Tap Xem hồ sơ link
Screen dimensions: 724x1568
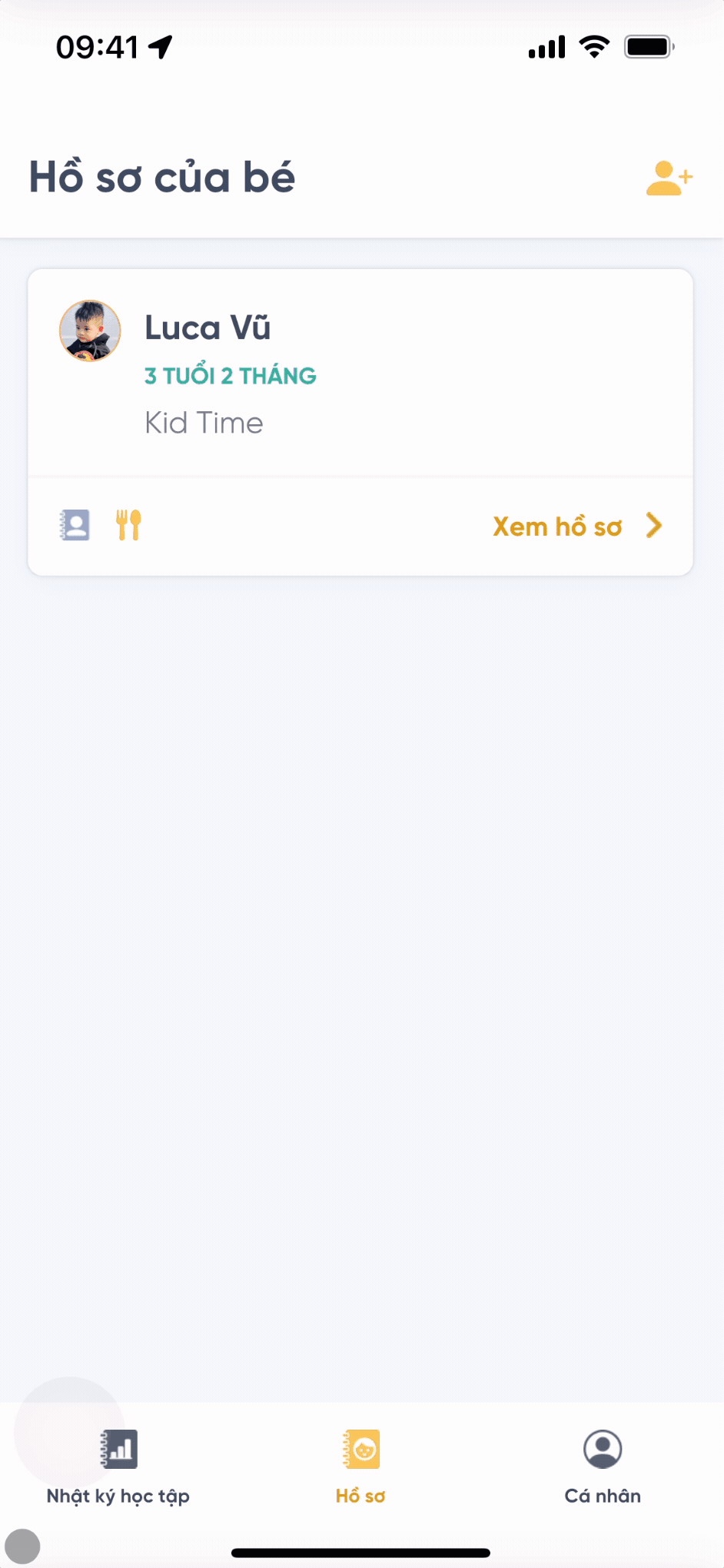[x=576, y=527]
